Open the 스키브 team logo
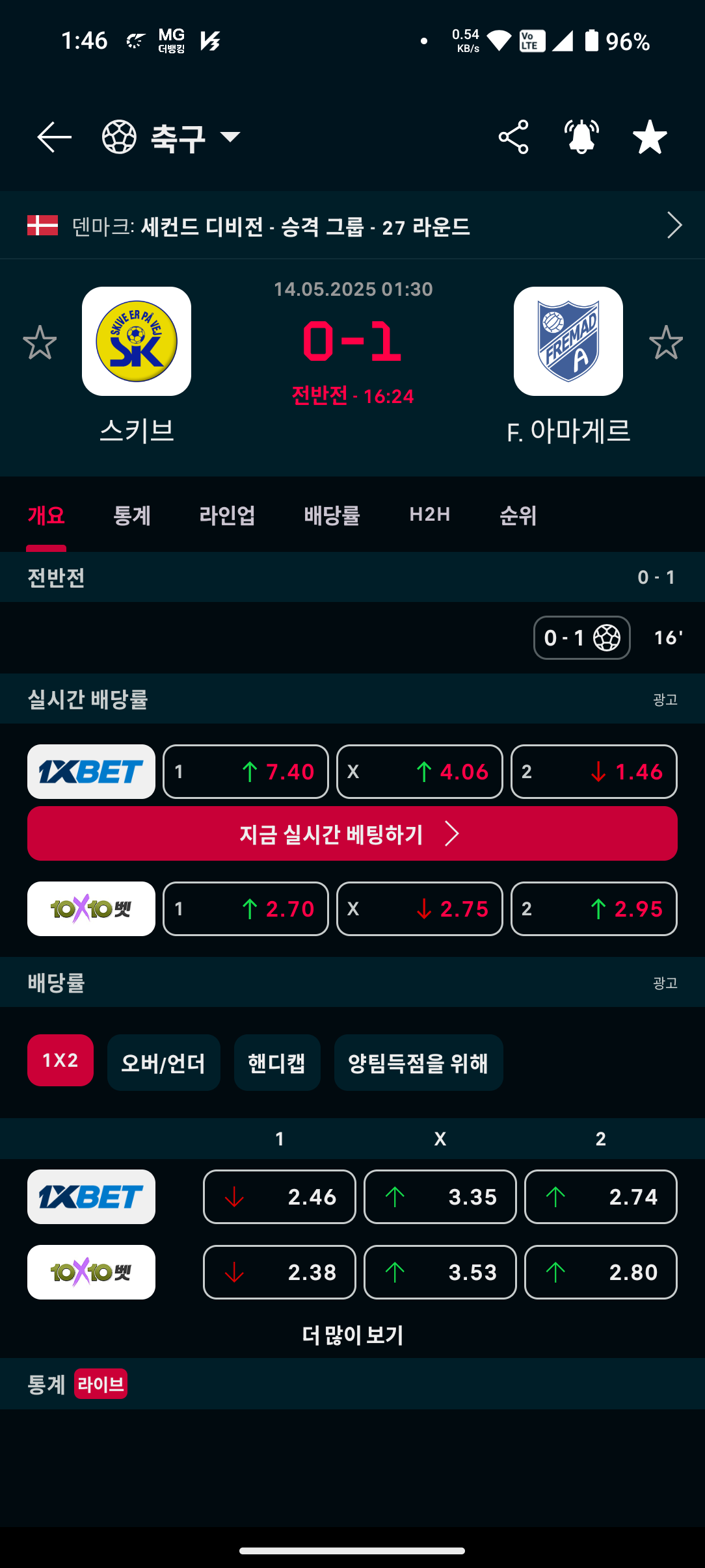This screenshot has height=1568, width=705. [x=137, y=341]
